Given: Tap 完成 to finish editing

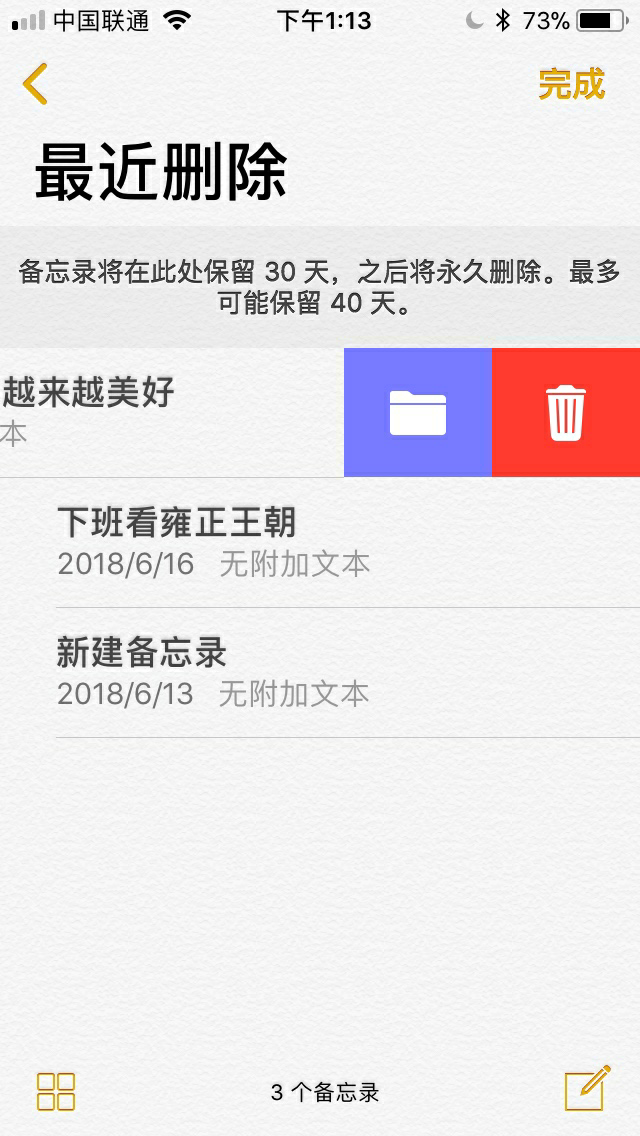Looking at the screenshot, I should [x=571, y=85].
